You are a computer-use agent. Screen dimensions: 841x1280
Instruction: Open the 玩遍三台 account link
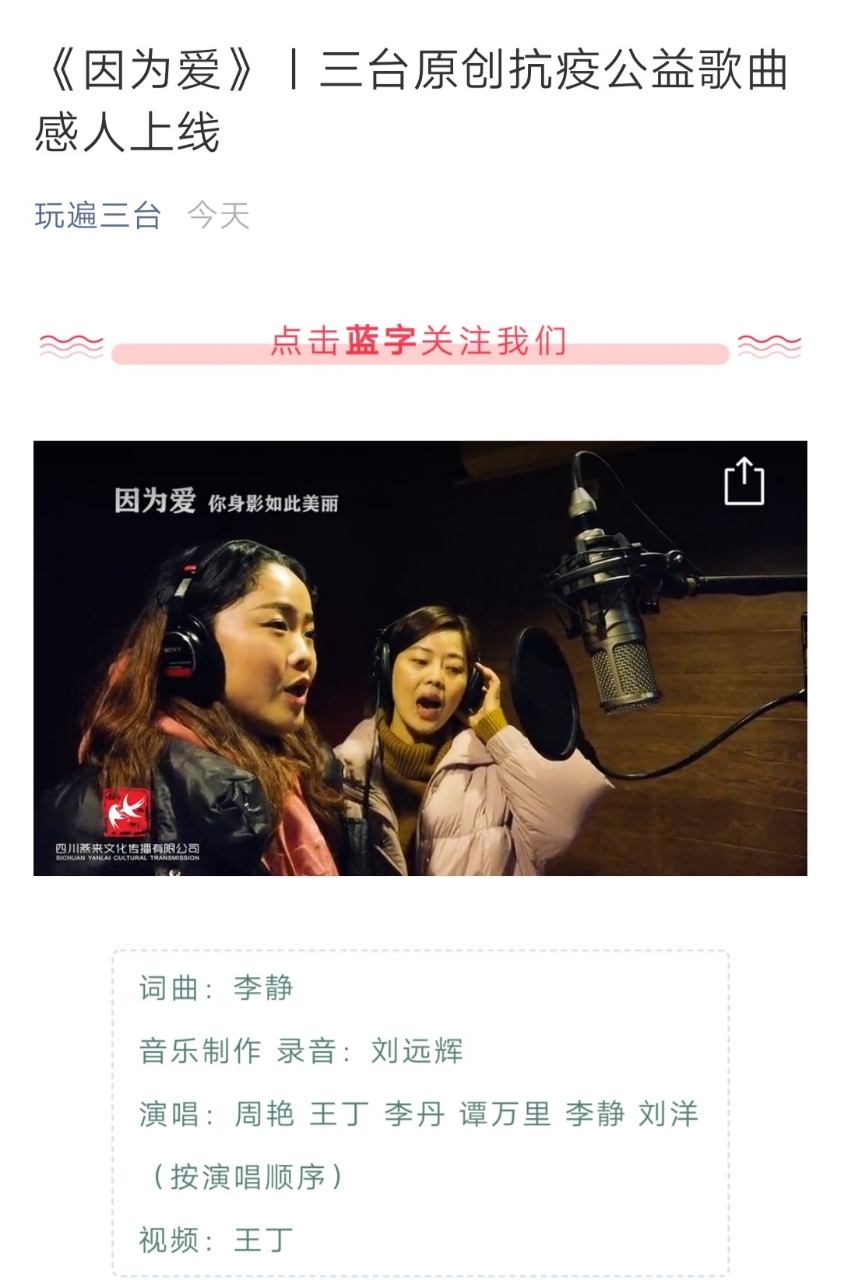[x=97, y=216]
